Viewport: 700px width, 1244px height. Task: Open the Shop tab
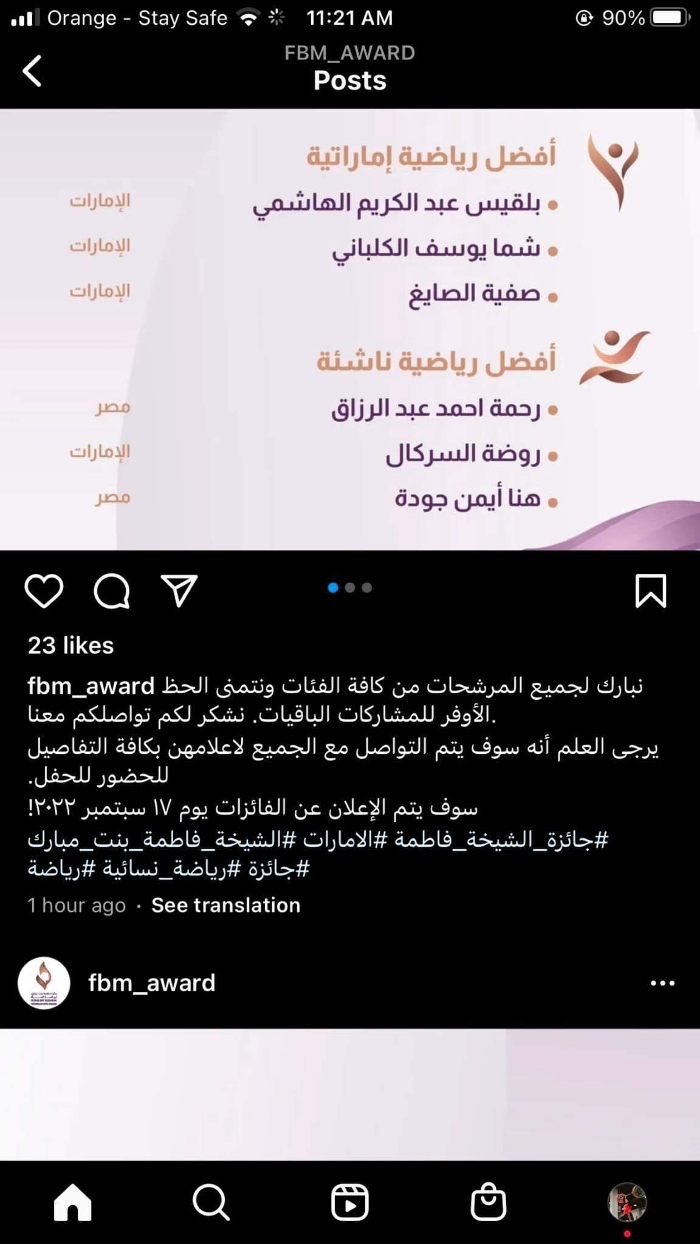(x=488, y=1203)
